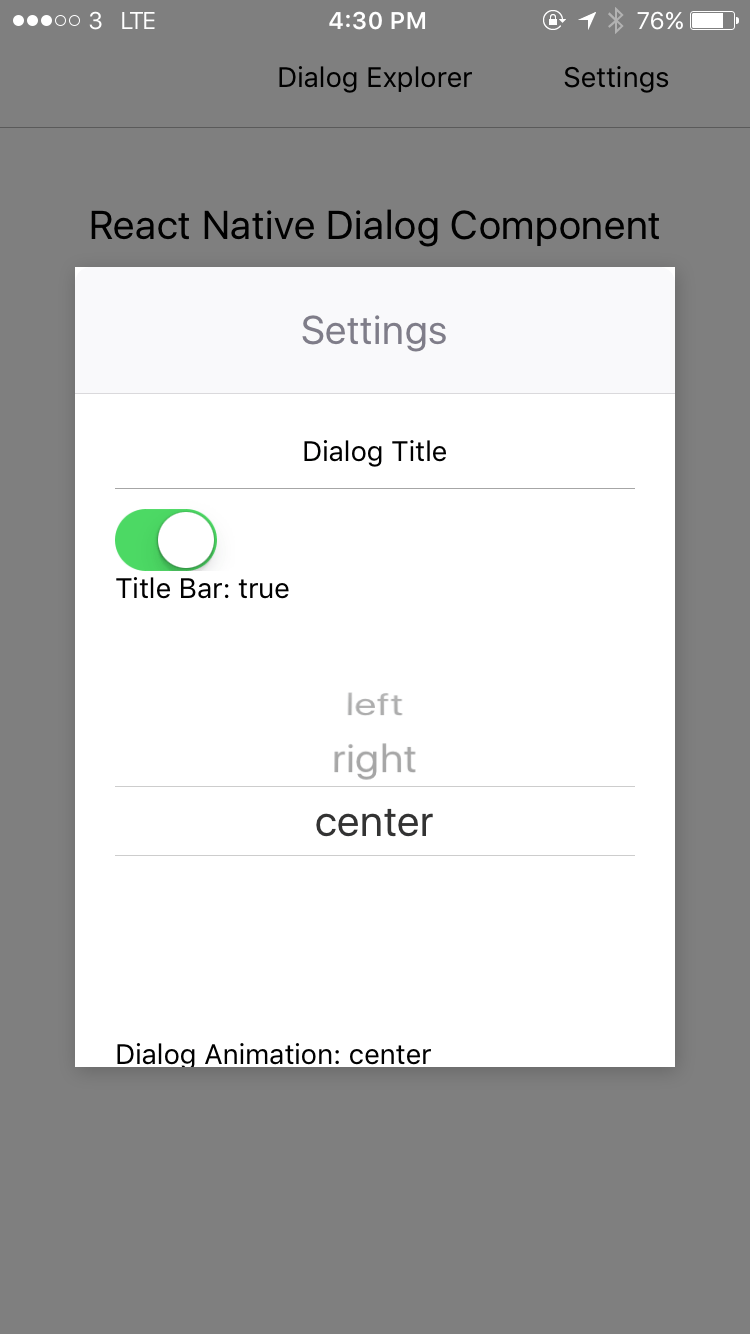Viewport: 750px width, 1334px height.
Task: Tap the picker wheel control for dialog animation
Action: tap(374, 820)
